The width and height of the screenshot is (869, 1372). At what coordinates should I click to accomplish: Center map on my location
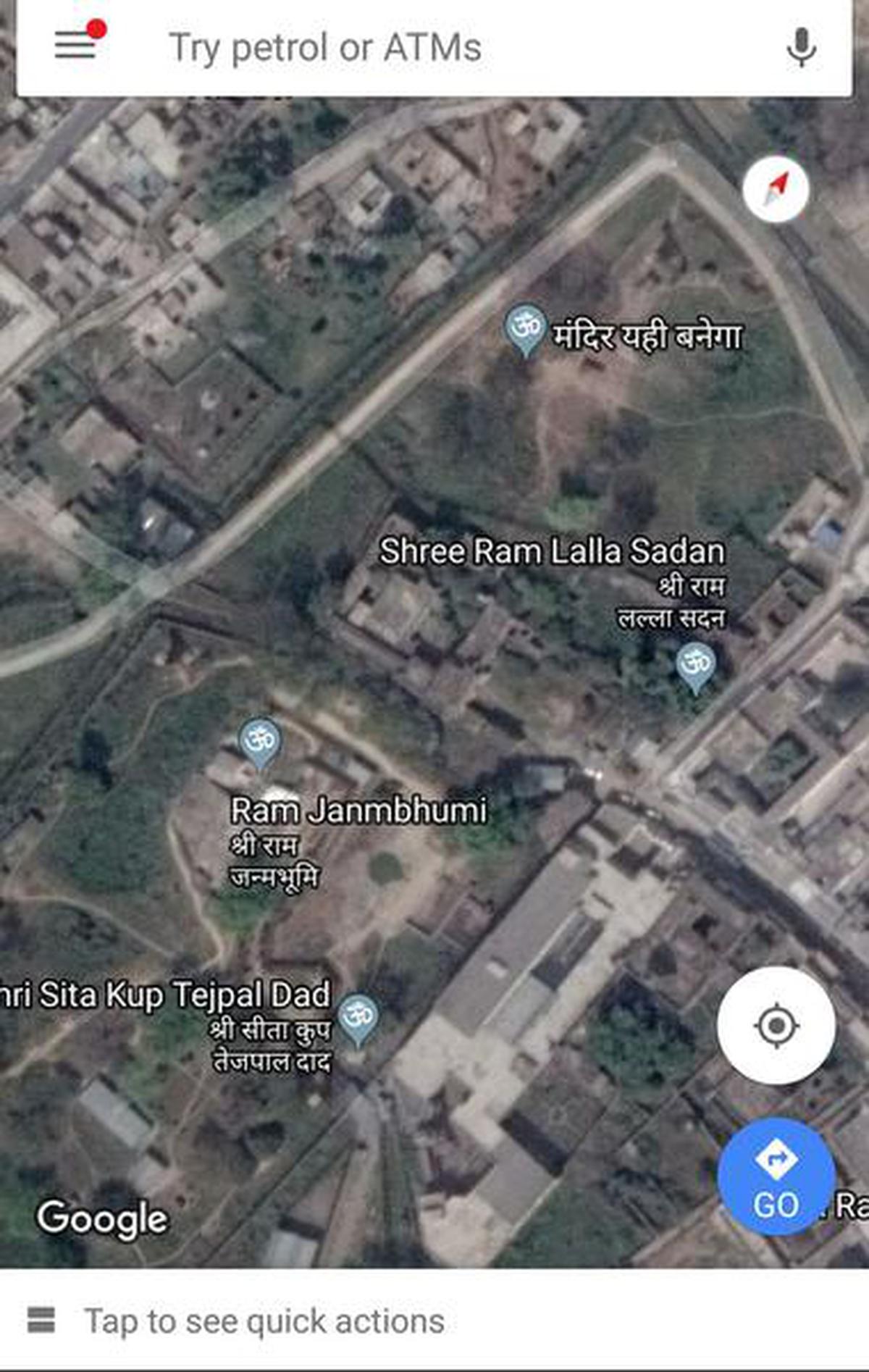(776, 1025)
